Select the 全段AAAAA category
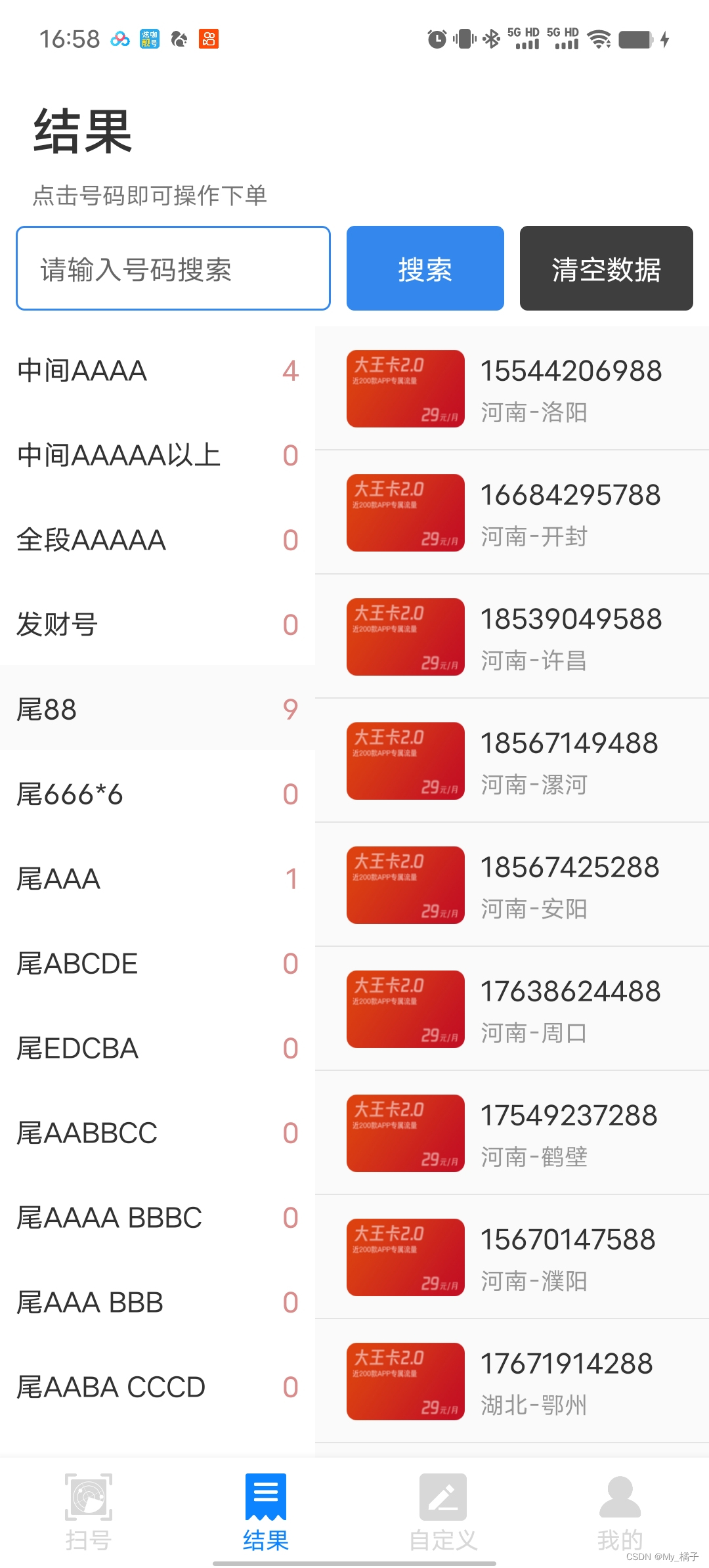 coord(158,540)
